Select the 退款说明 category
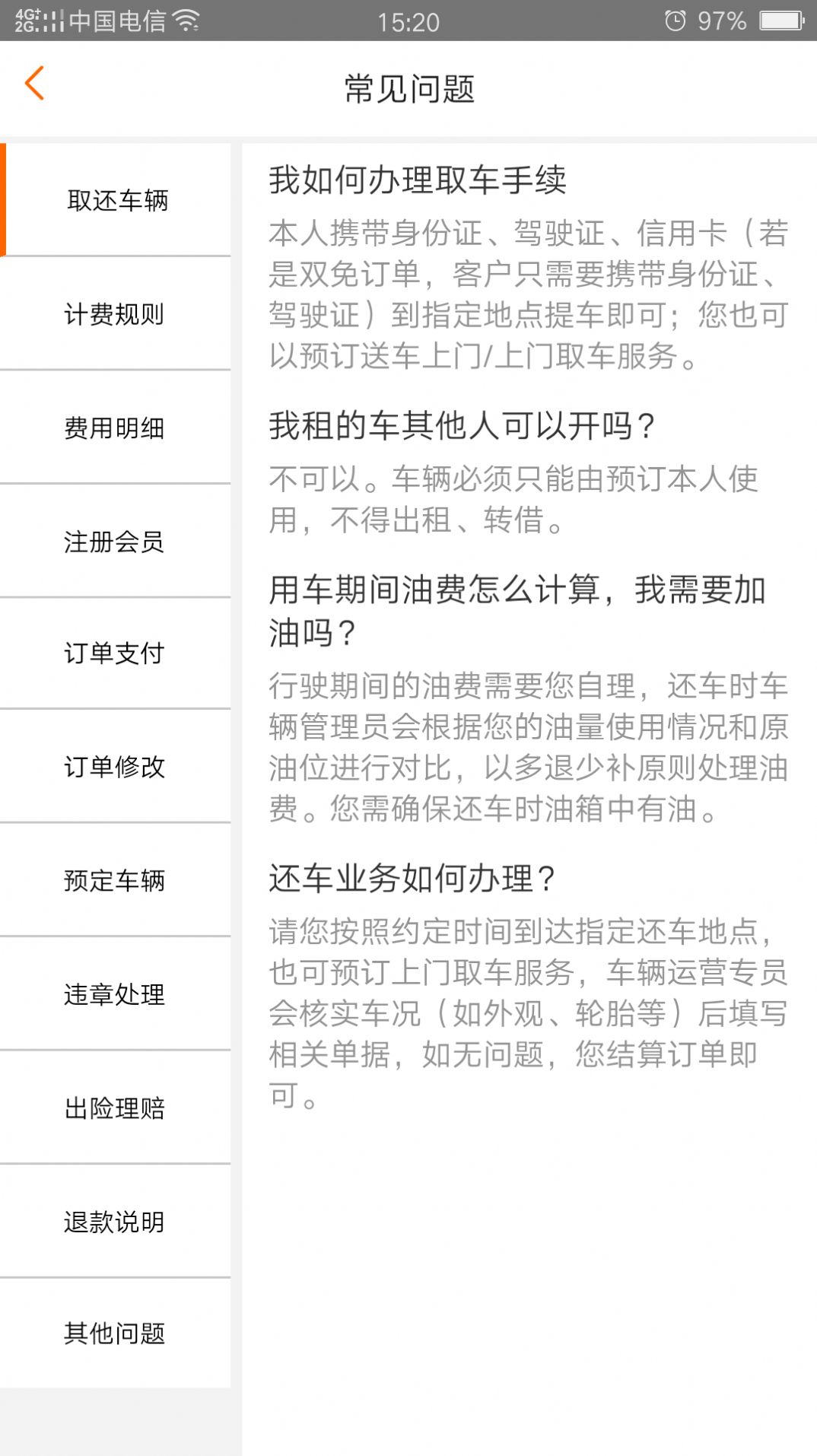 click(x=116, y=1221)
